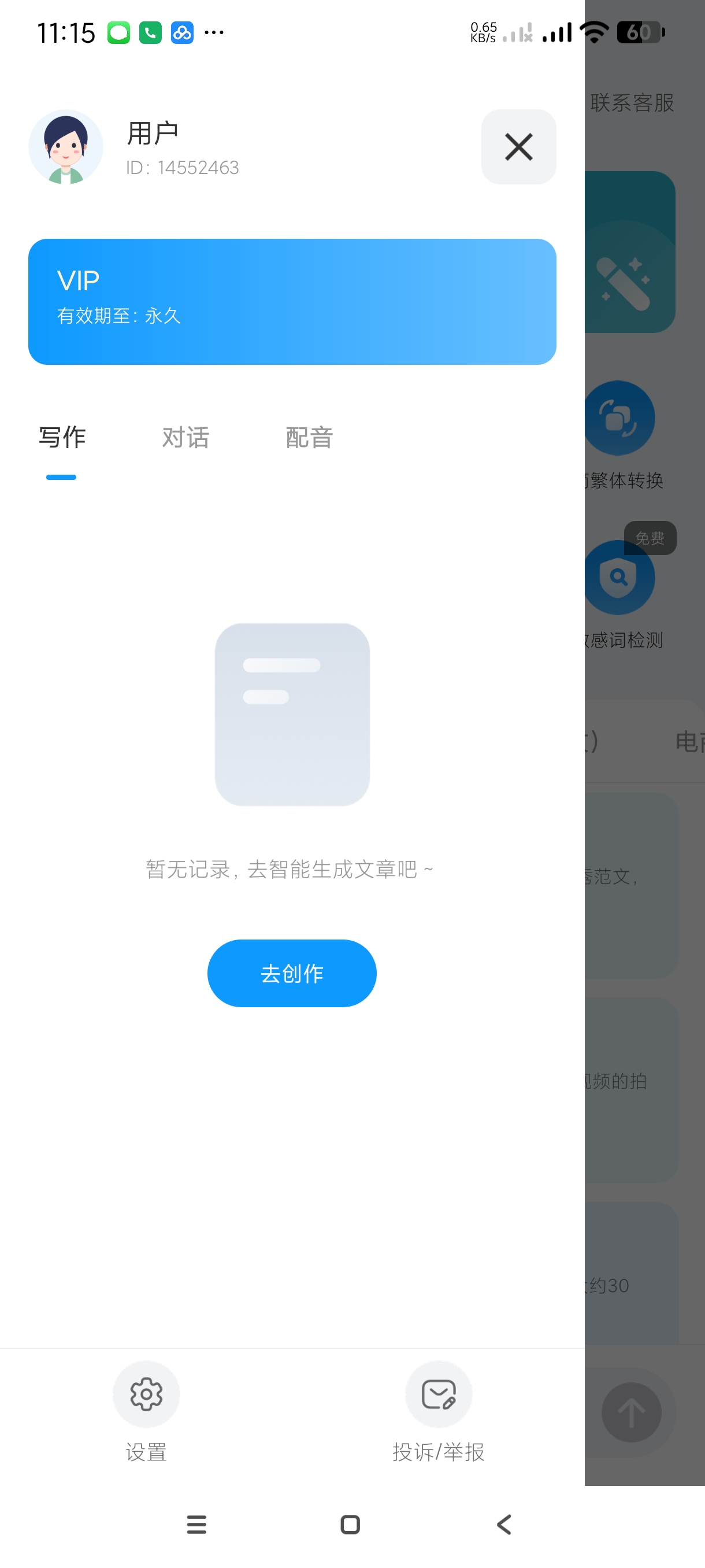Viewport: 705px width, 1568px height.
Task: Switch to the 对话 tab
Action: pos(185,438)
